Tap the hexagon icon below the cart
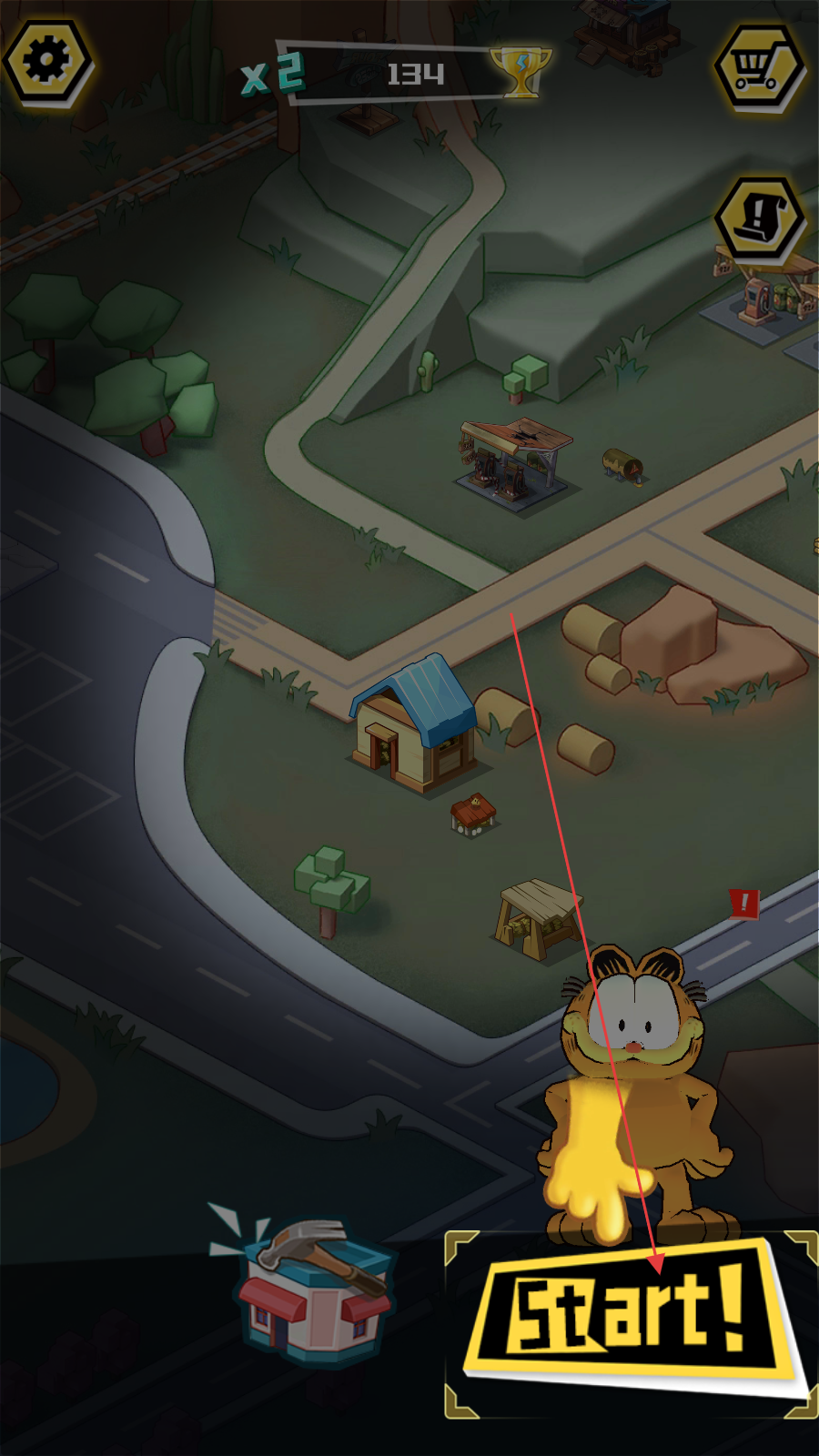This screenshot has height=1456, width=819. point(760,218)
